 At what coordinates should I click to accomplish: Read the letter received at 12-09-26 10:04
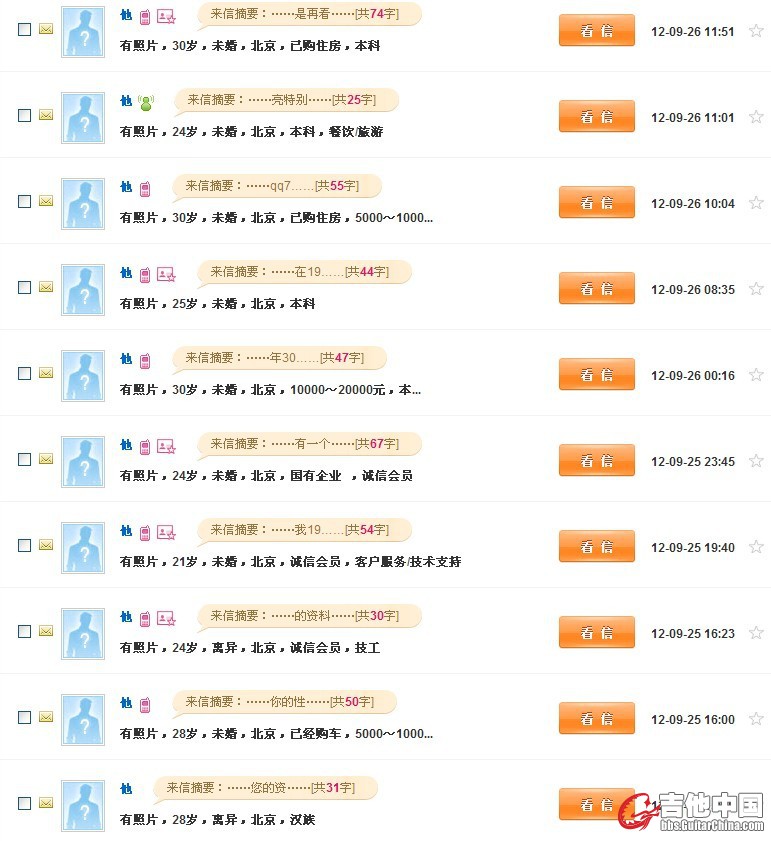tap(596, 203)
